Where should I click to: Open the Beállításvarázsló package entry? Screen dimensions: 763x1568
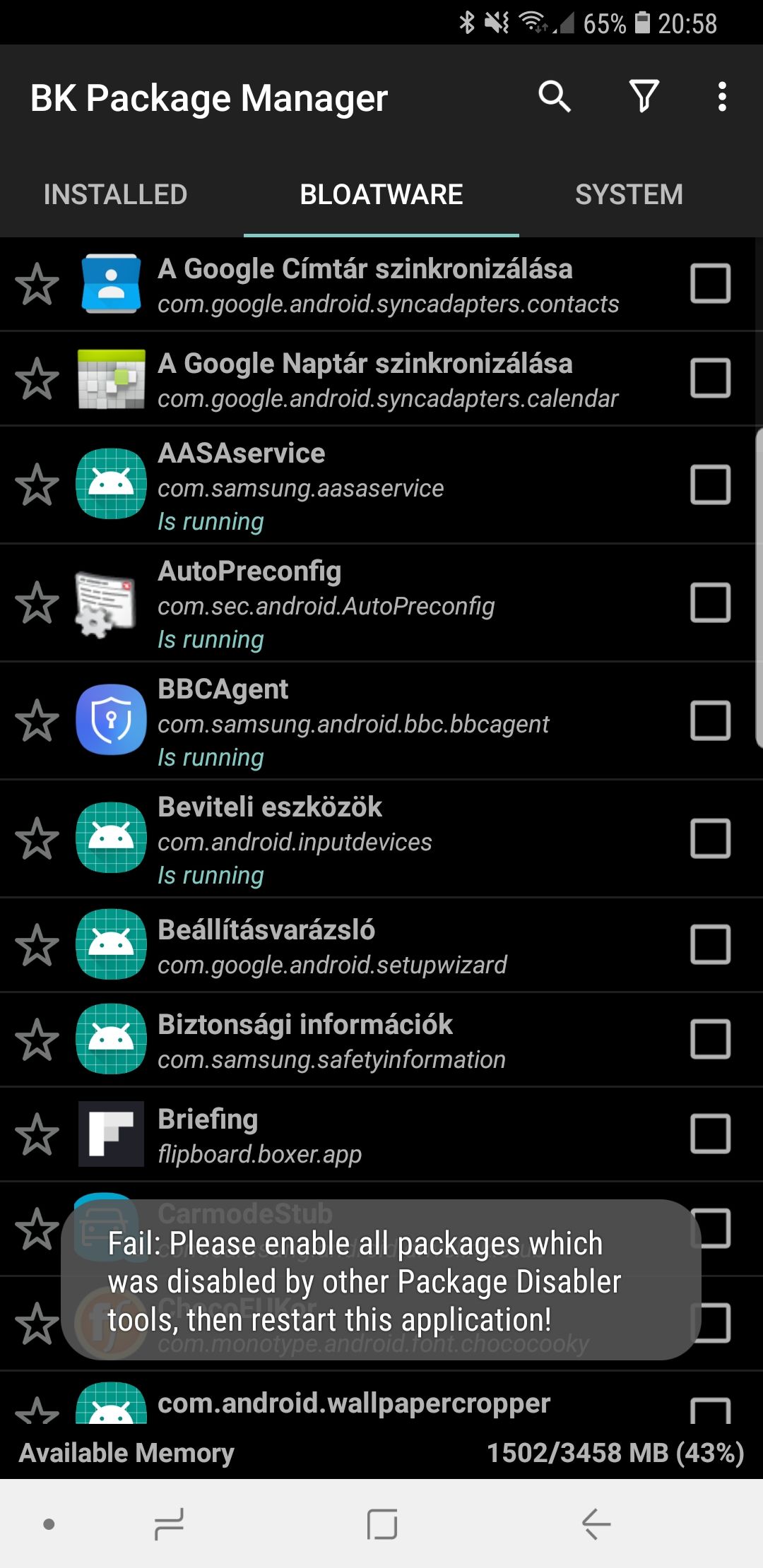coord(381,945)
